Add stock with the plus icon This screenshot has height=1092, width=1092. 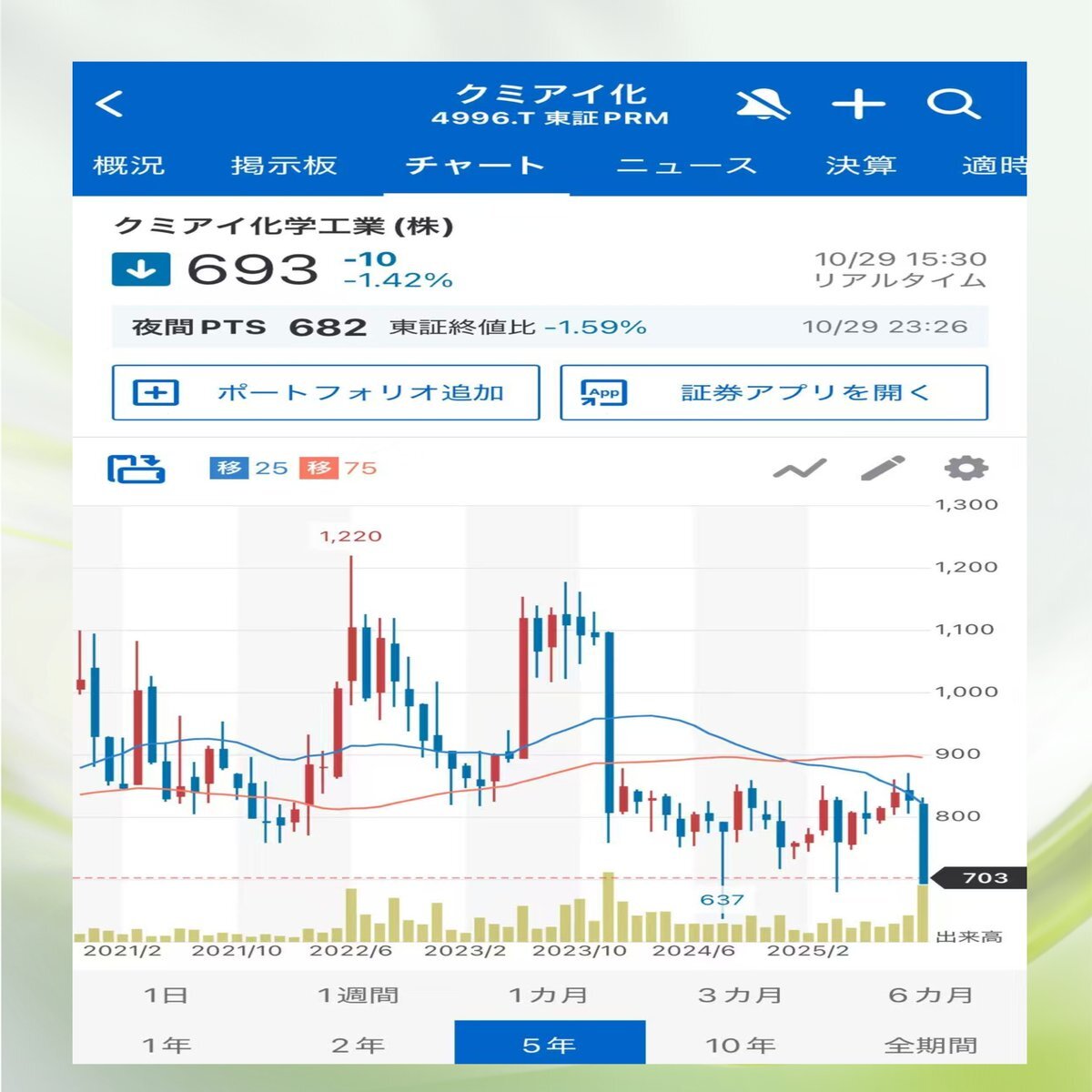click(858, 104)
